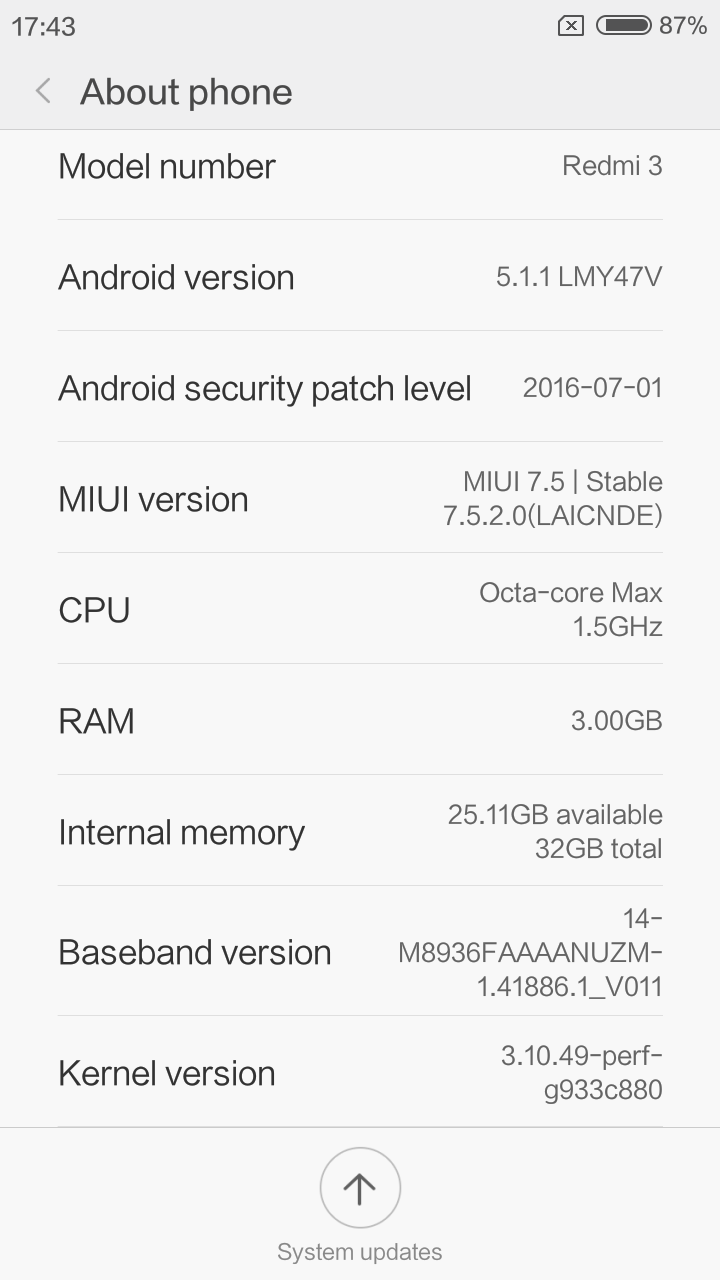Tap the Baseband version row

click(360, 952)
